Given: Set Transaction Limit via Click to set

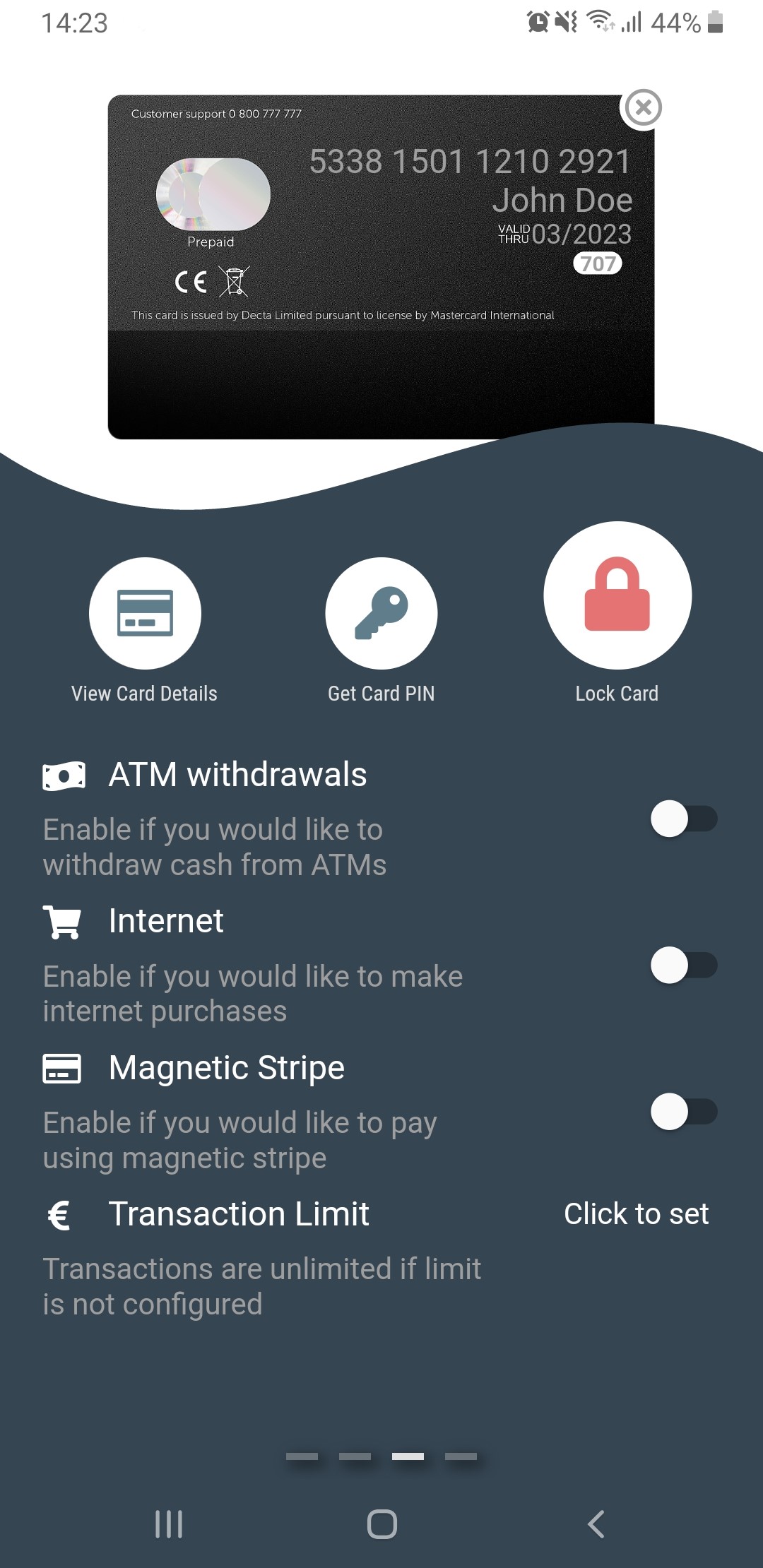Looking at the screenshot, I should click(x=636, y=1213).
